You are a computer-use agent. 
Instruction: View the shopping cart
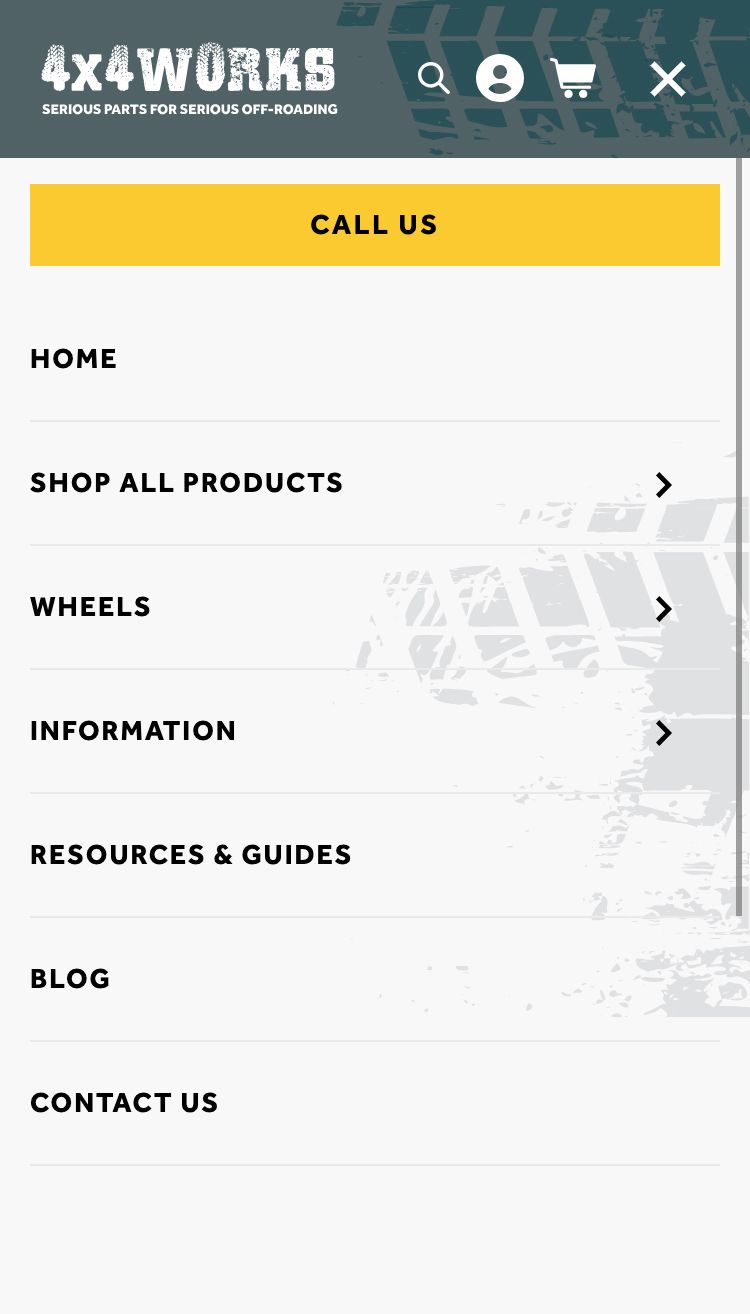[x=573, y=78]
